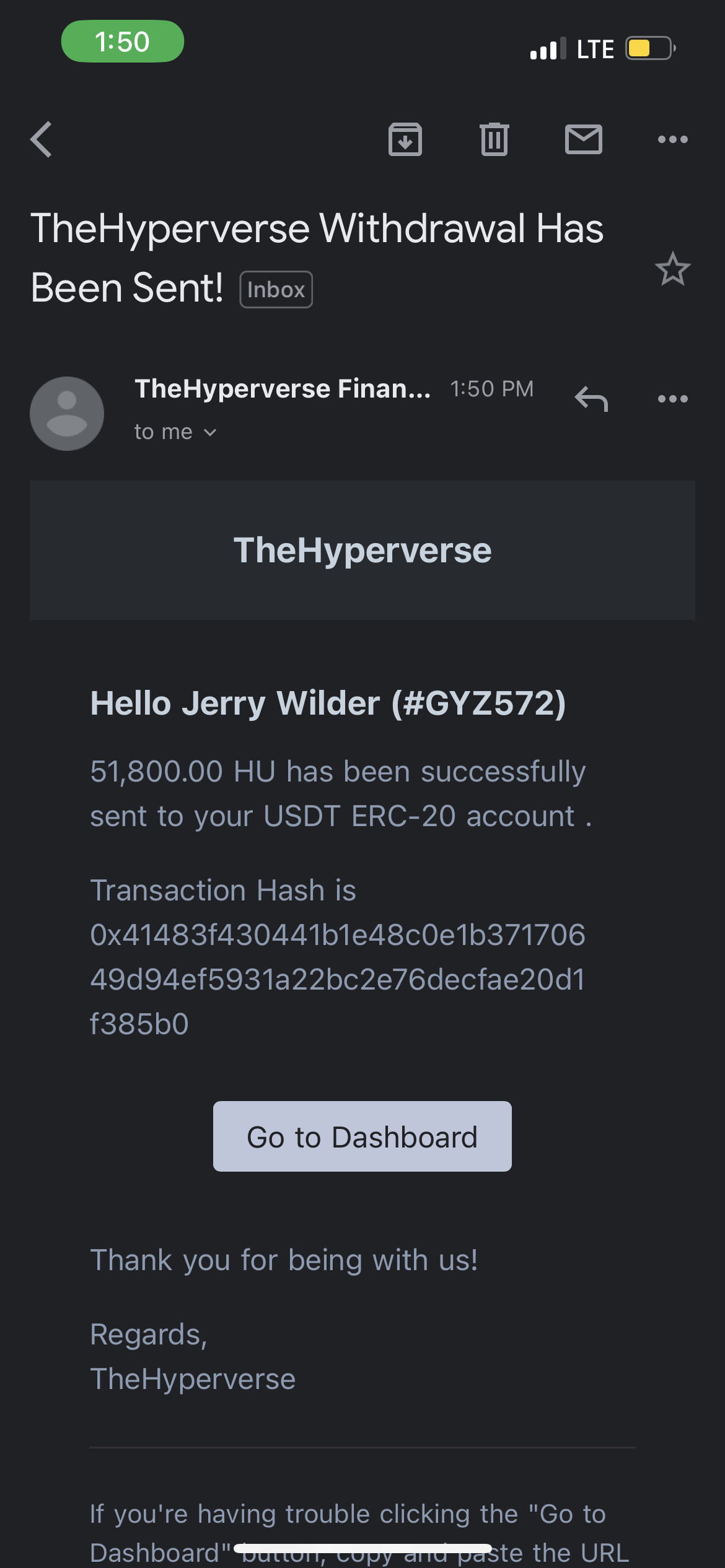Go back to the inbox list
Image resolution: width=725 pixels, height=1568 pixels.
[x=42, y=139]
